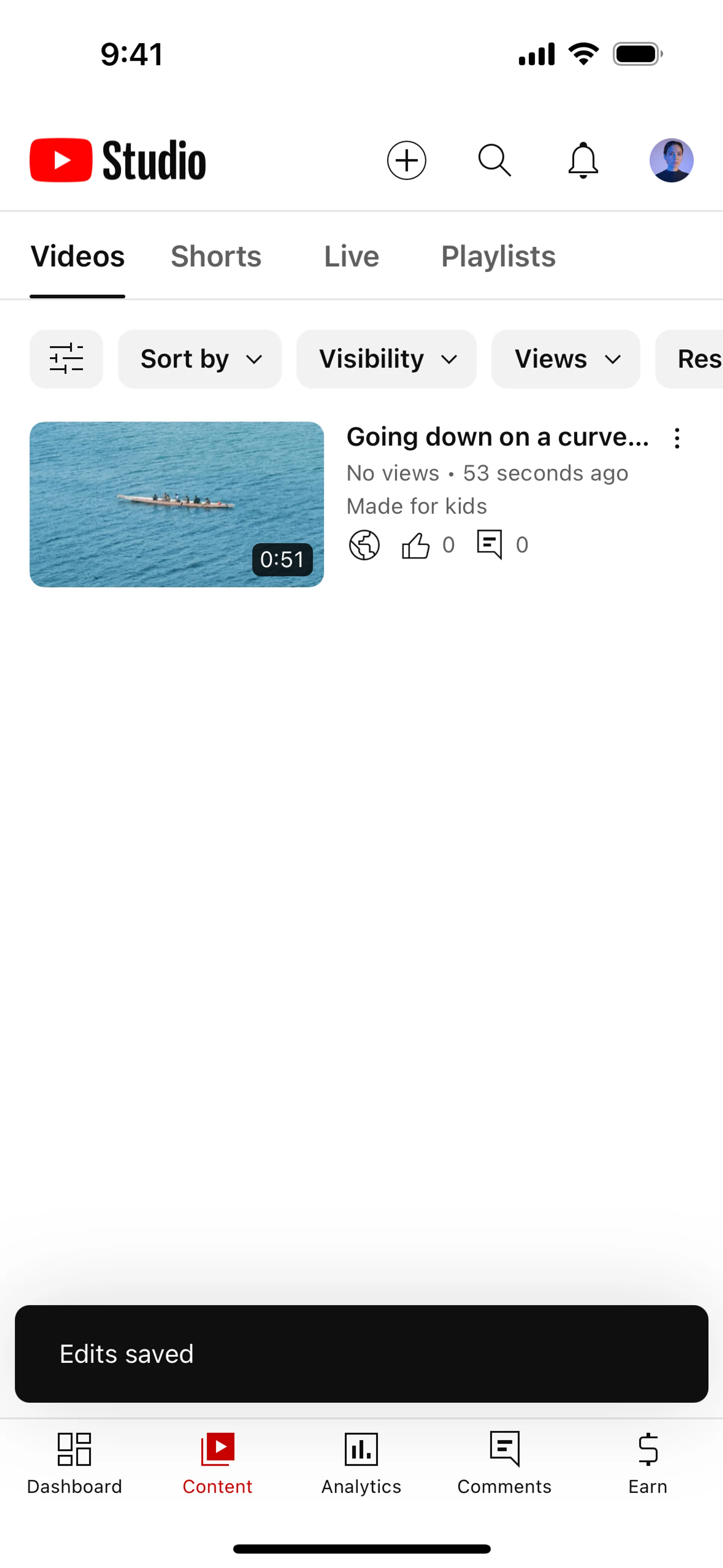This screenshot has height=1568, width=723.
Task: Open search with the magnifier icon
Action: click(x=494, y=161)
